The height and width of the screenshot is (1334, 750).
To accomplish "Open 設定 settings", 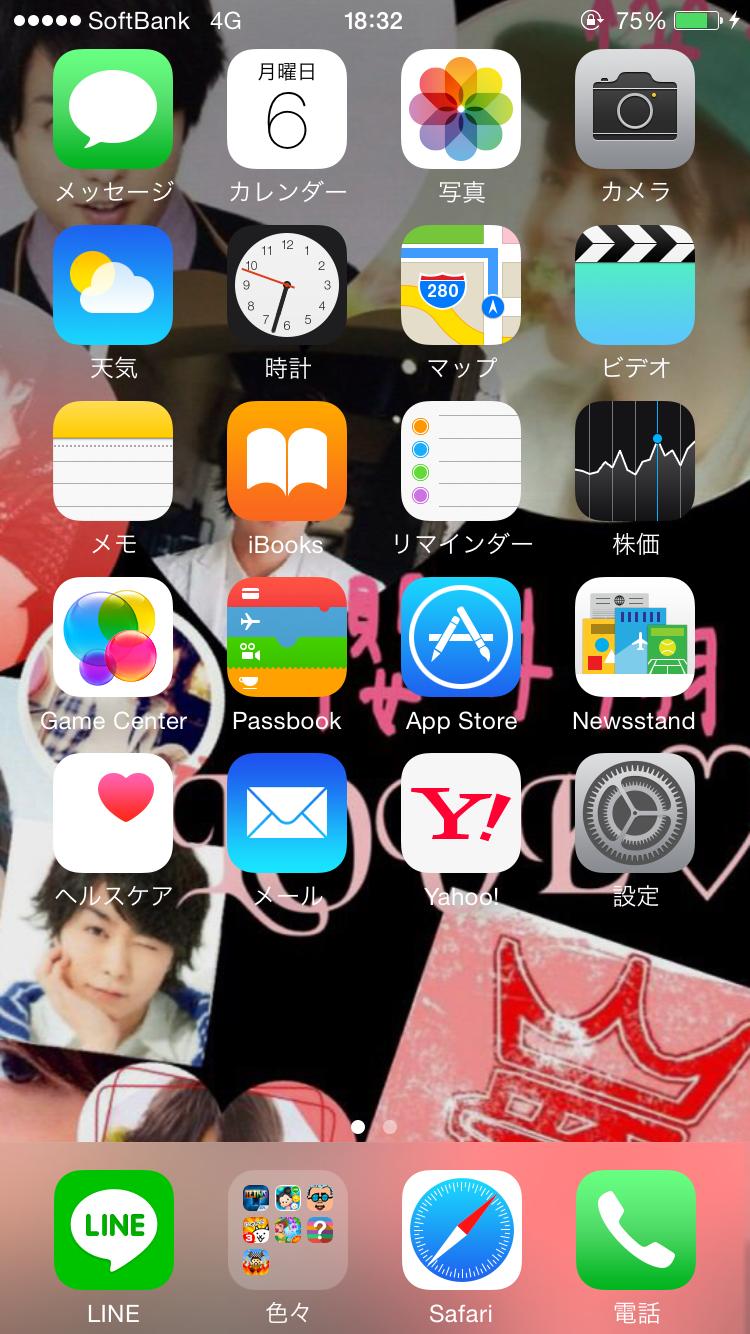I will 635,813.
